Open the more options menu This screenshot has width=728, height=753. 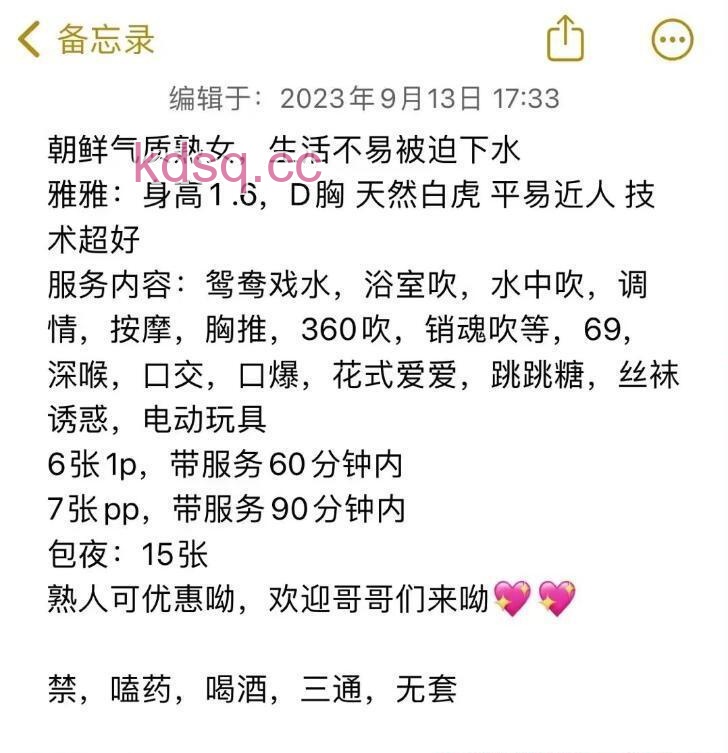[x=671, y=40]
